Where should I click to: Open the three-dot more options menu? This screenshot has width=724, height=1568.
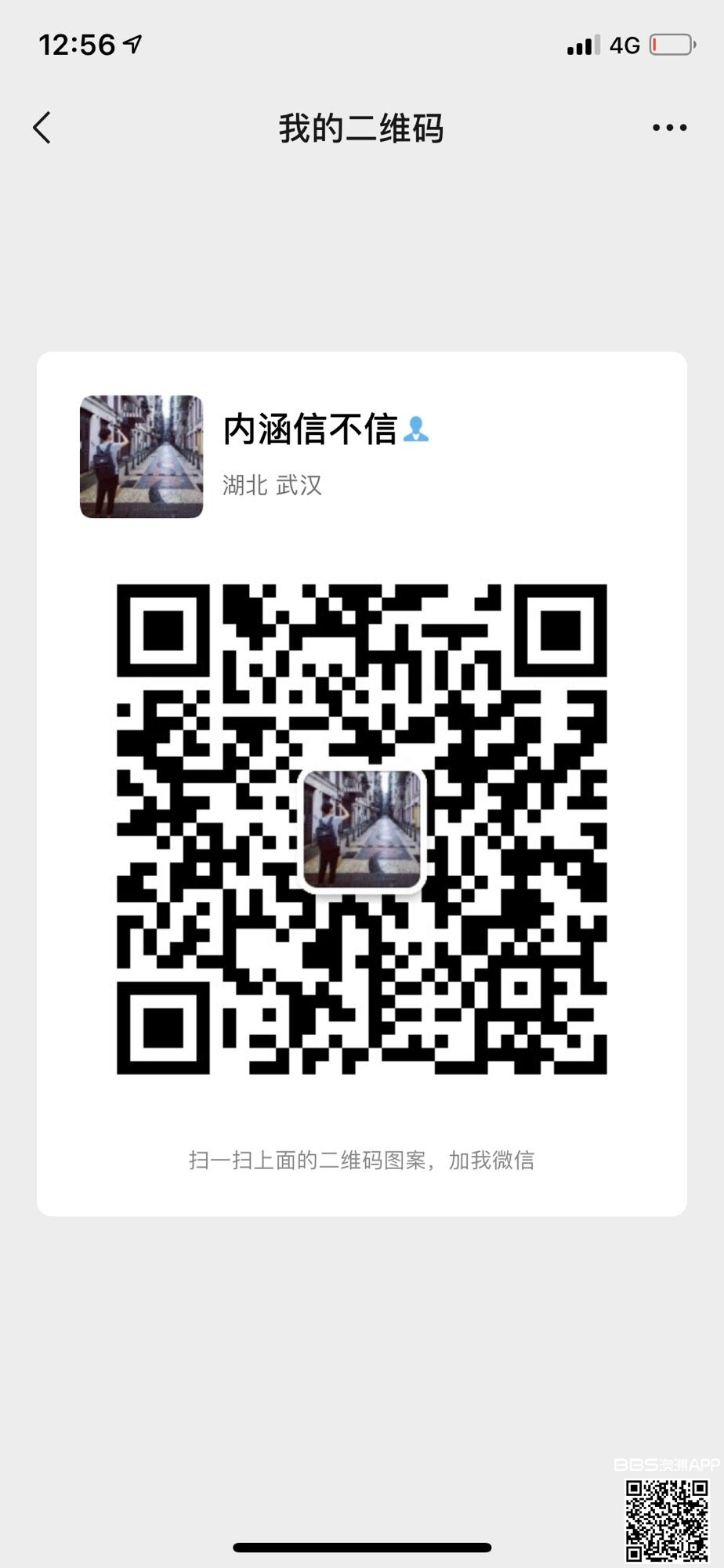pos(669,128)
